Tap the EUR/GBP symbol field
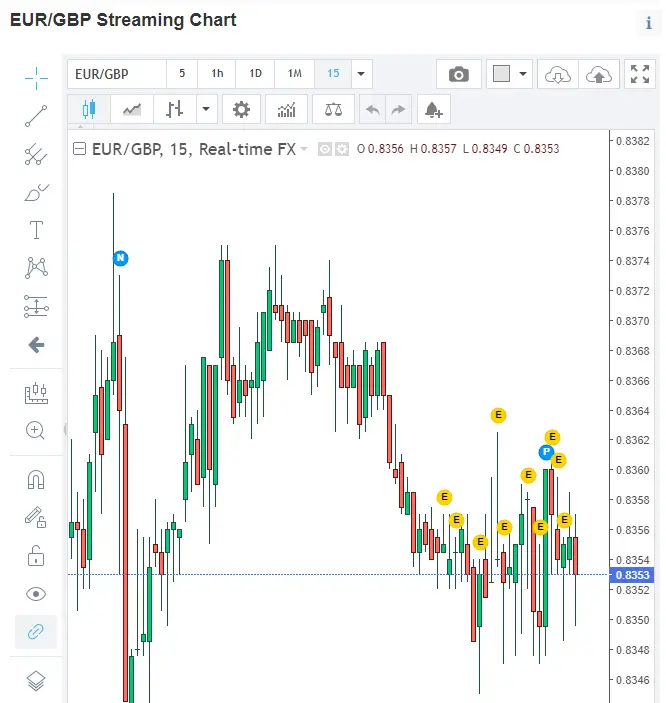 pos(116,74)
